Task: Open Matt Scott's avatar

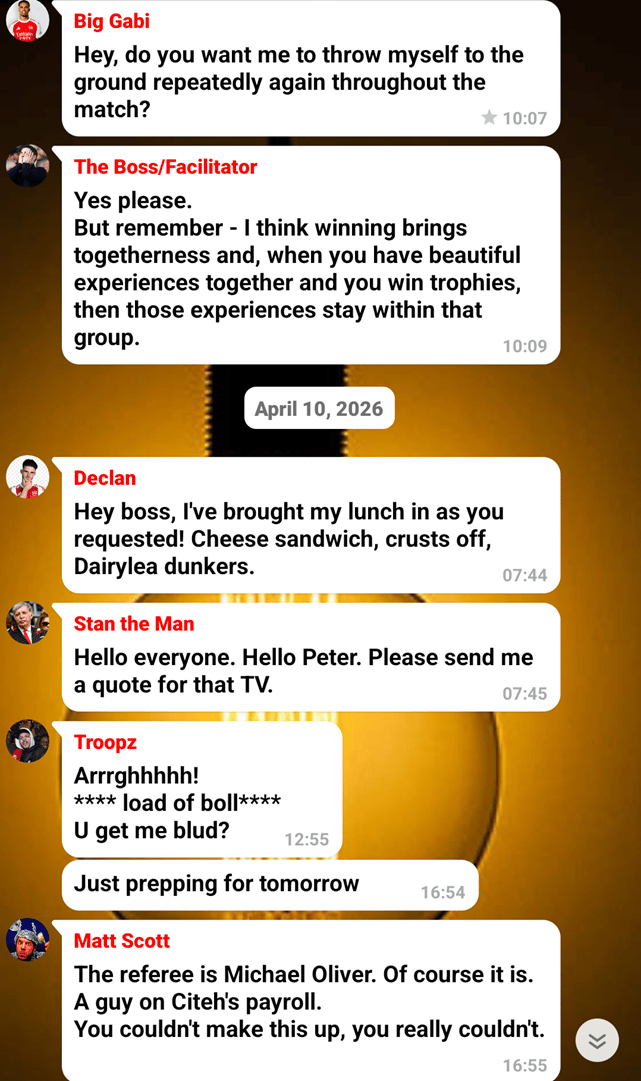Action: click(x=27, y=940)
